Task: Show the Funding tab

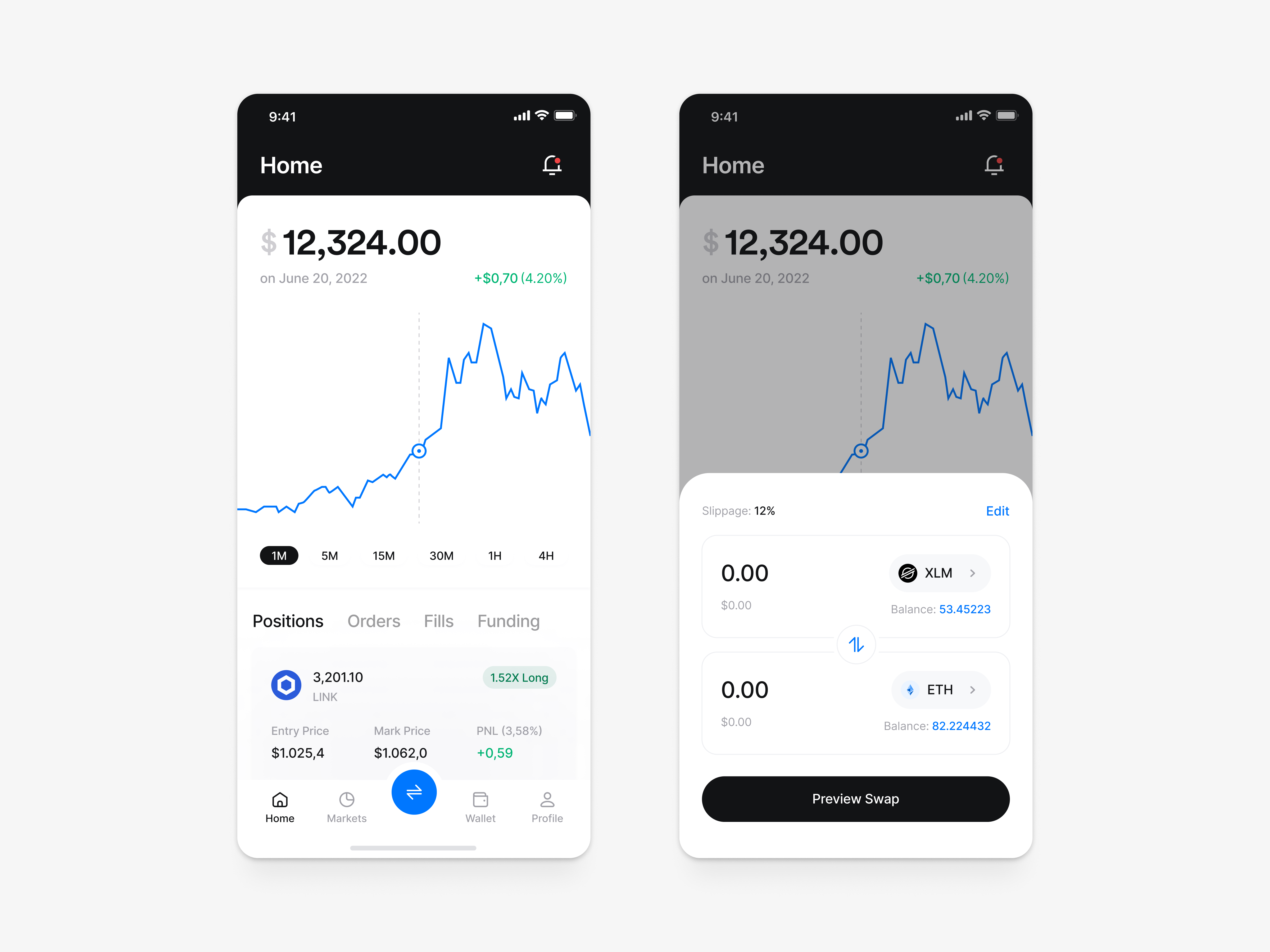Action: tap(508, 621)
